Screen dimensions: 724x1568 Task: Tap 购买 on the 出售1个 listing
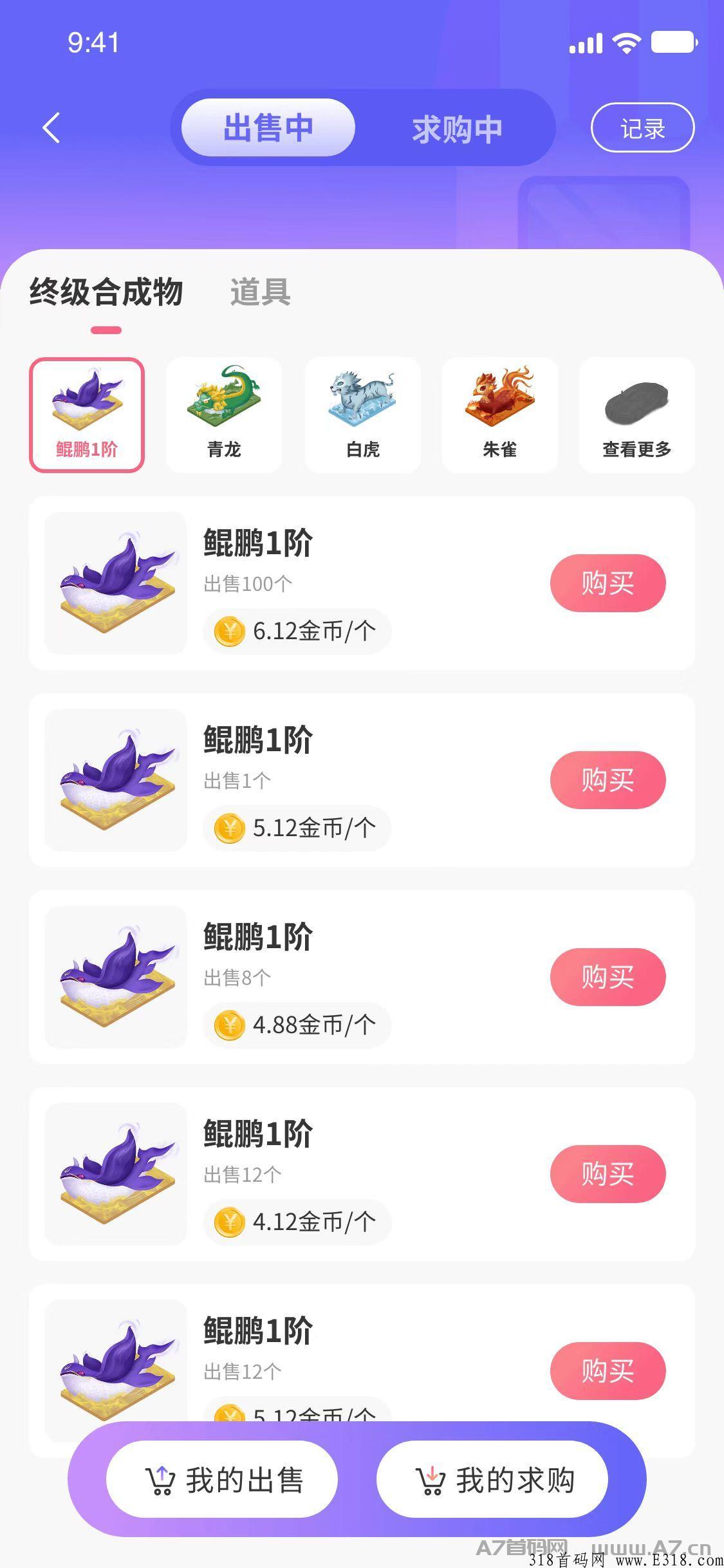607,779
